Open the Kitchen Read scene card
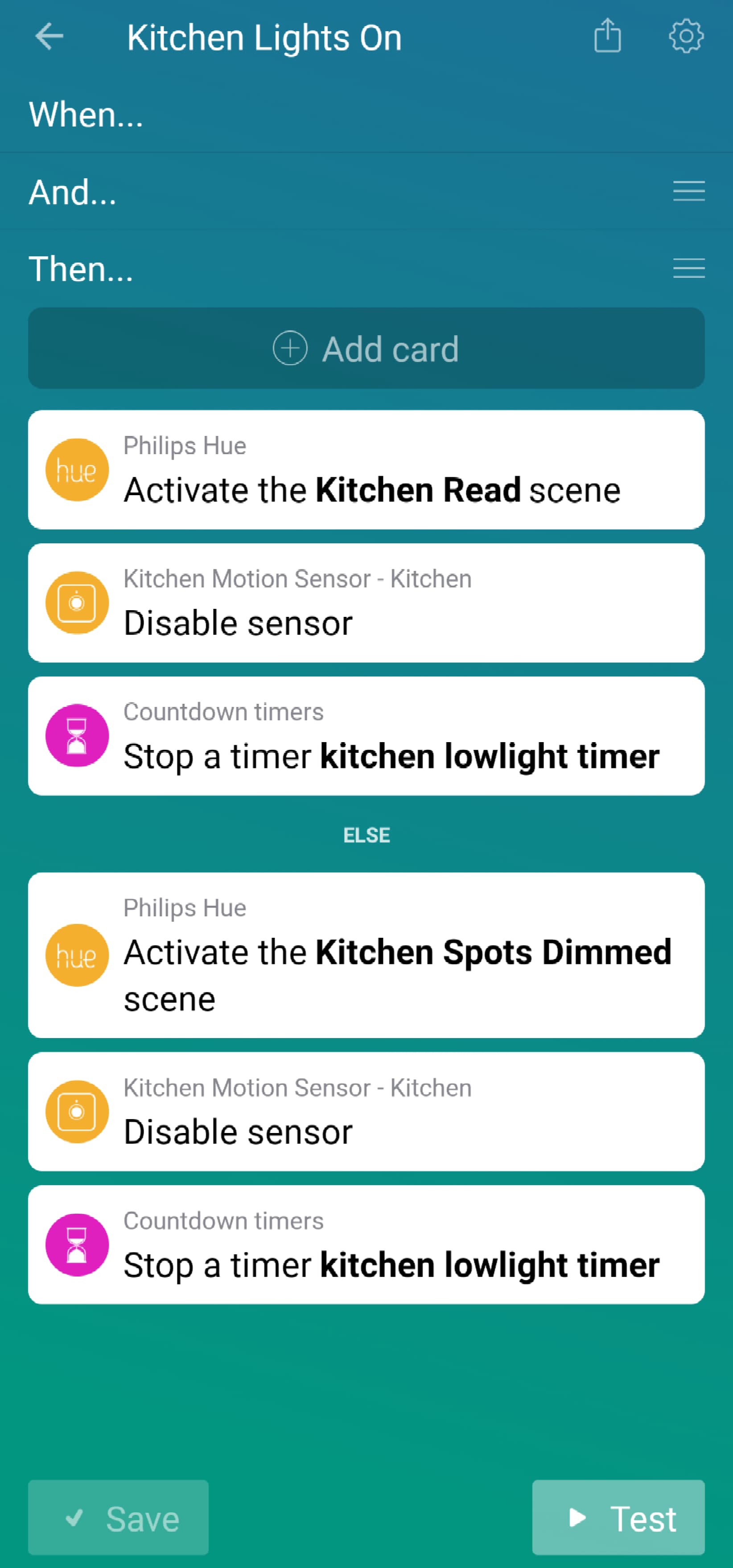733x1568 pixels. [x=366, y=470]
